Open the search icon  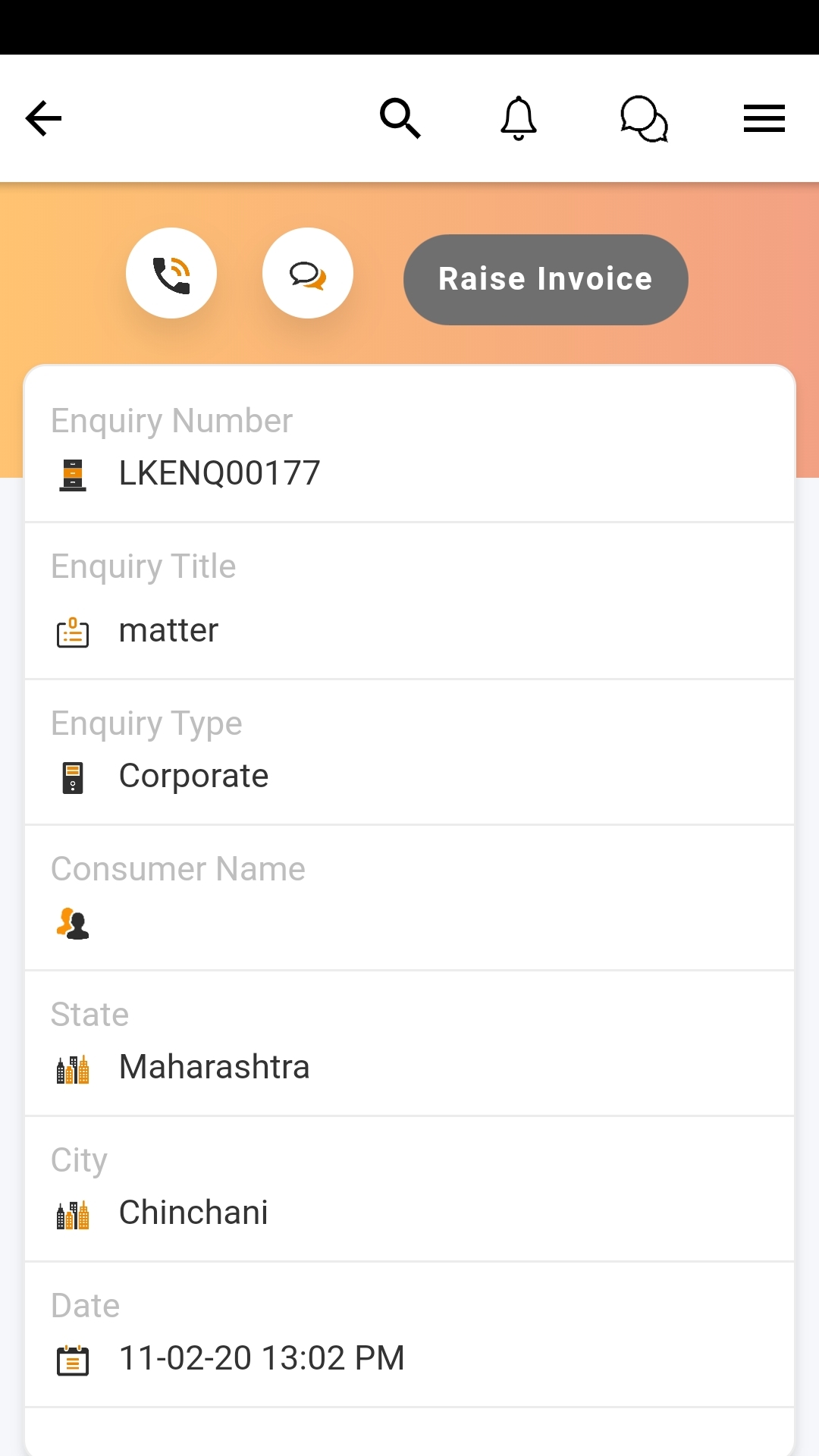(400, 118)
